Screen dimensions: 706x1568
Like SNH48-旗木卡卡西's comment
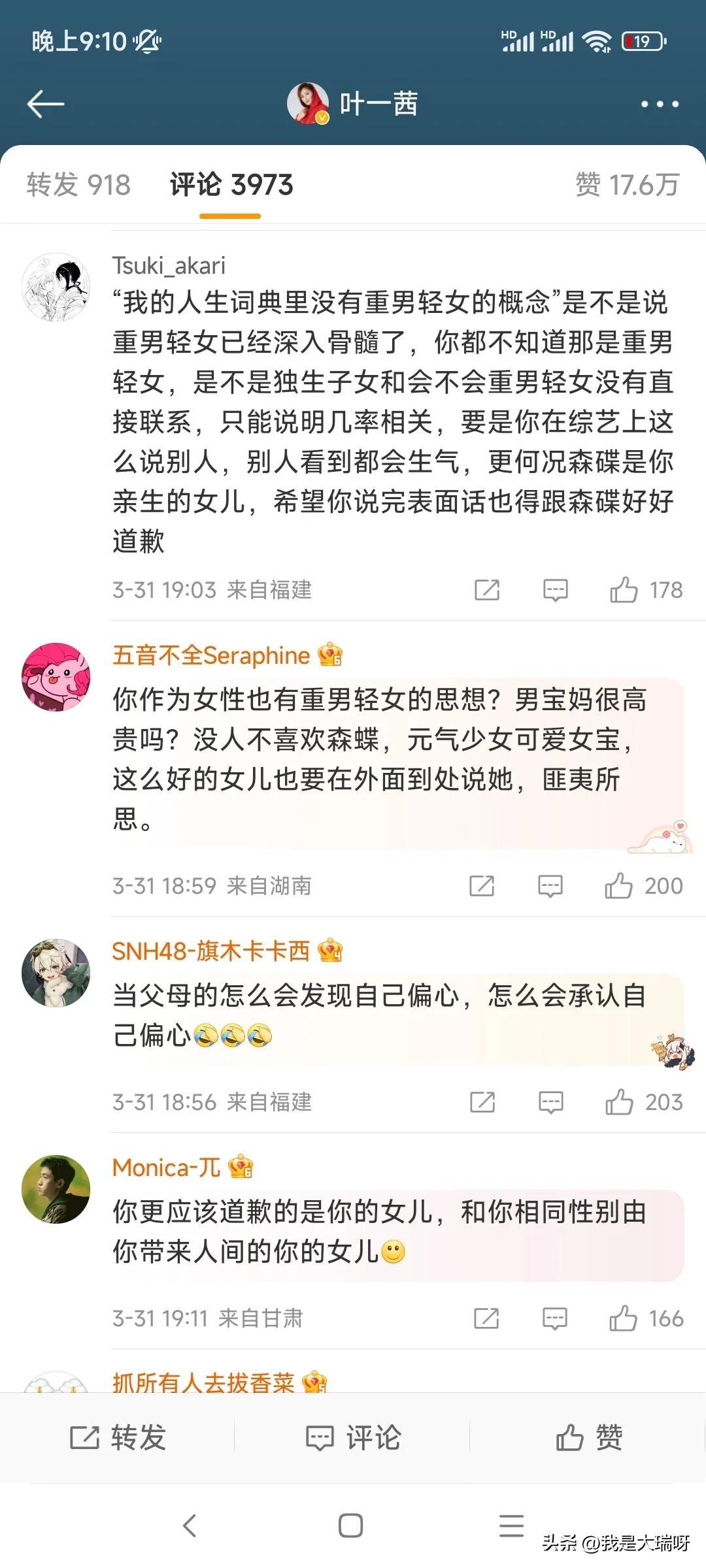(x=619, y=1102)
